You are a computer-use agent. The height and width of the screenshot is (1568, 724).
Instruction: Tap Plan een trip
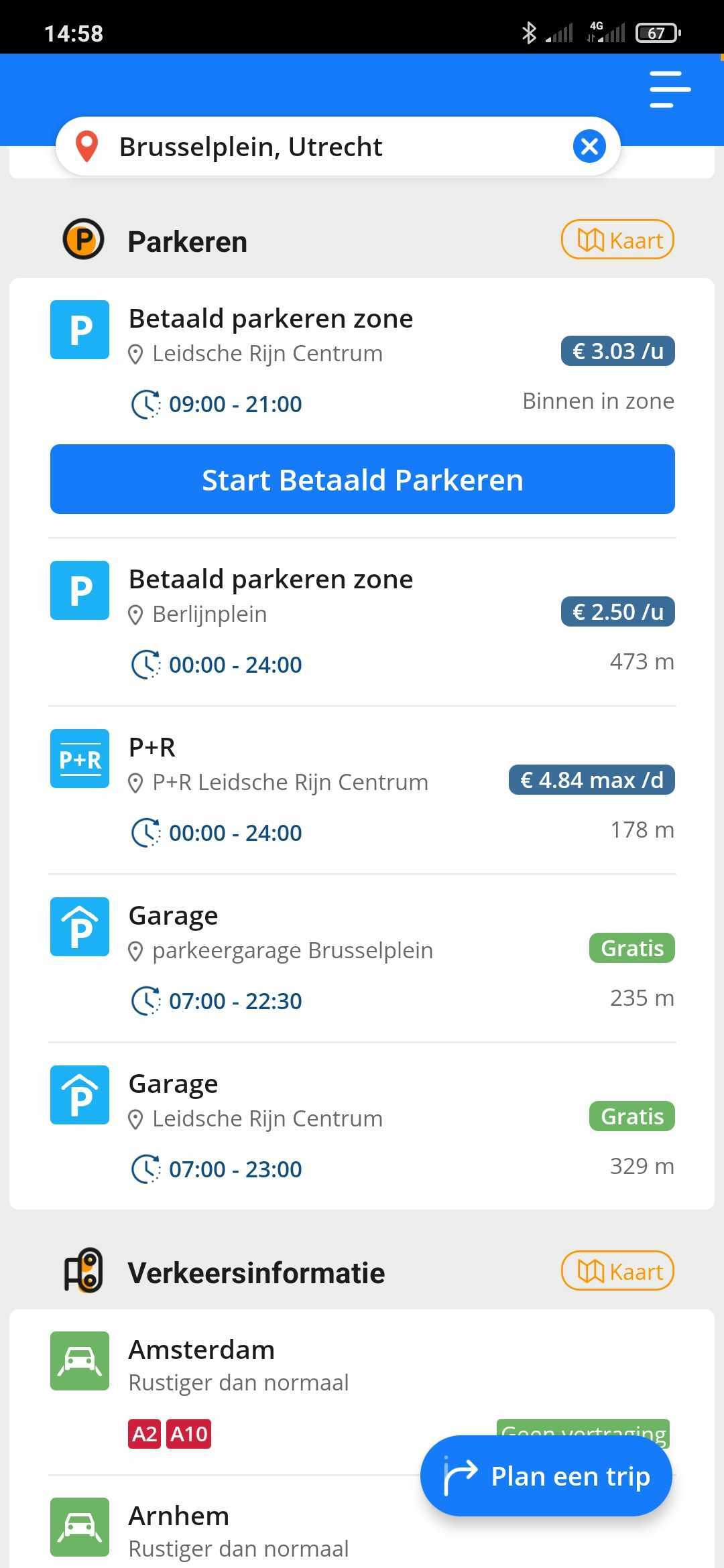click(546, 1476)
